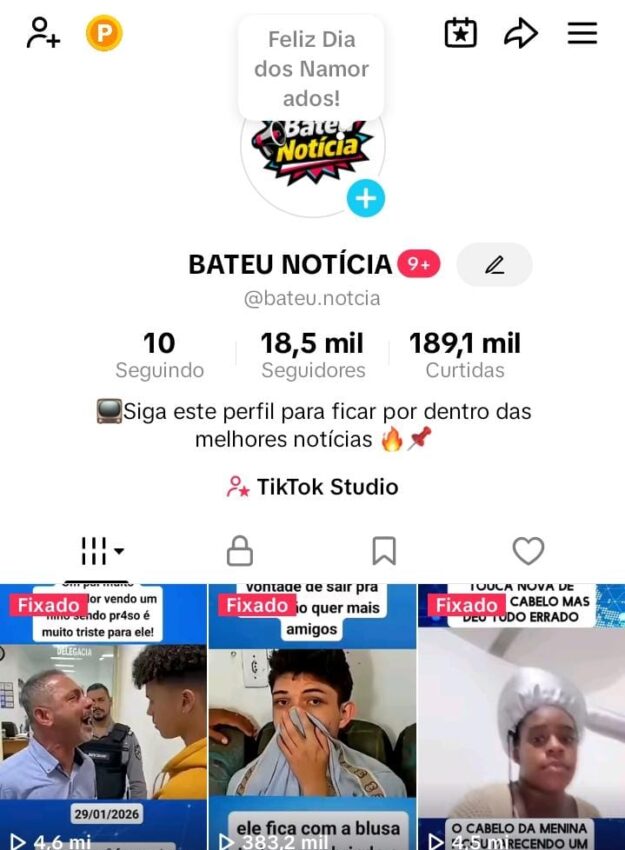Image resolution: width=625 pixels, height=850 pixels.
Task: Open the Feliz Dia dos Namorados bubble
Action: click(311, 68)
